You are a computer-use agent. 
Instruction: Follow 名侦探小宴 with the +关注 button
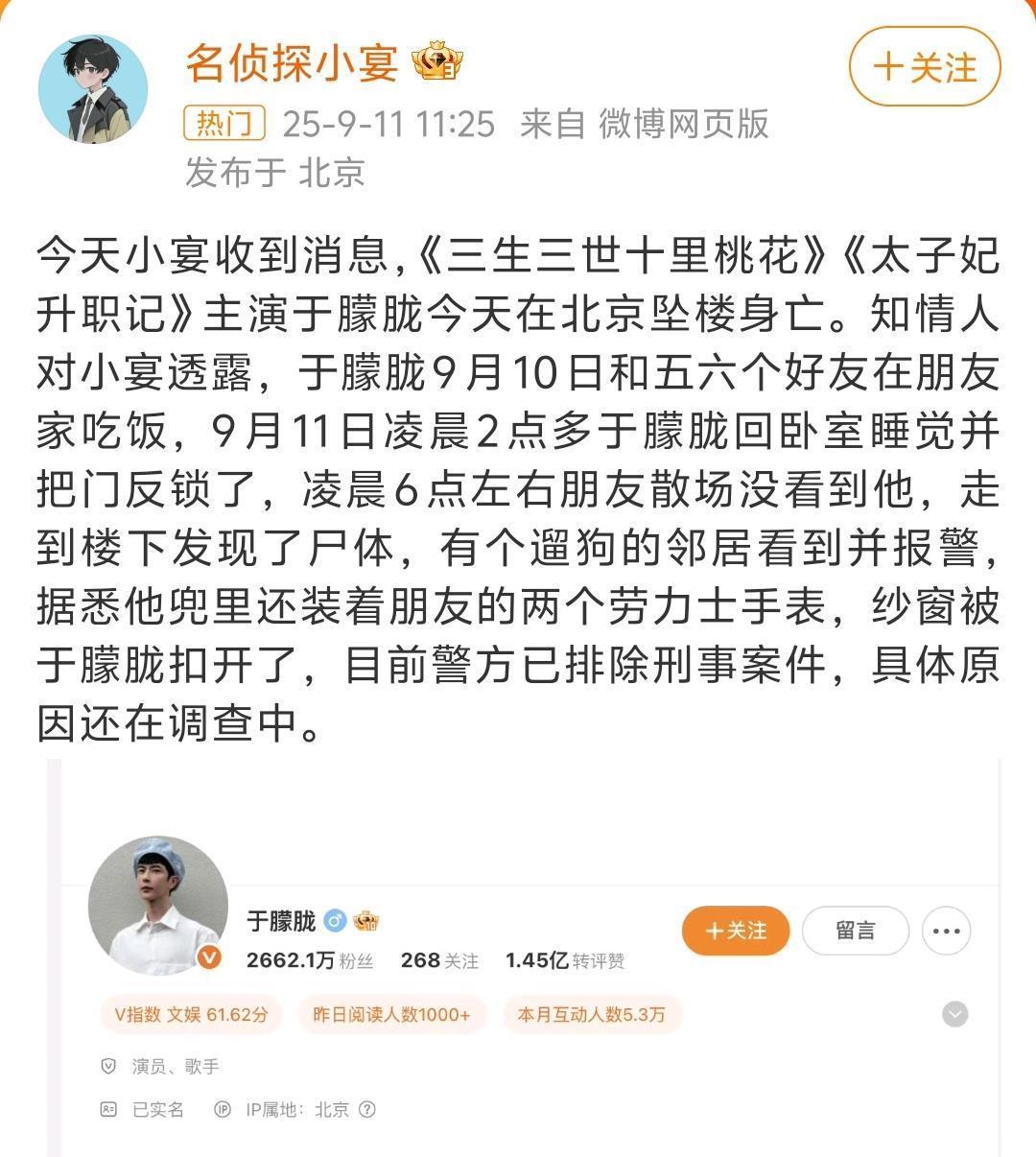[x=925, y=66]
